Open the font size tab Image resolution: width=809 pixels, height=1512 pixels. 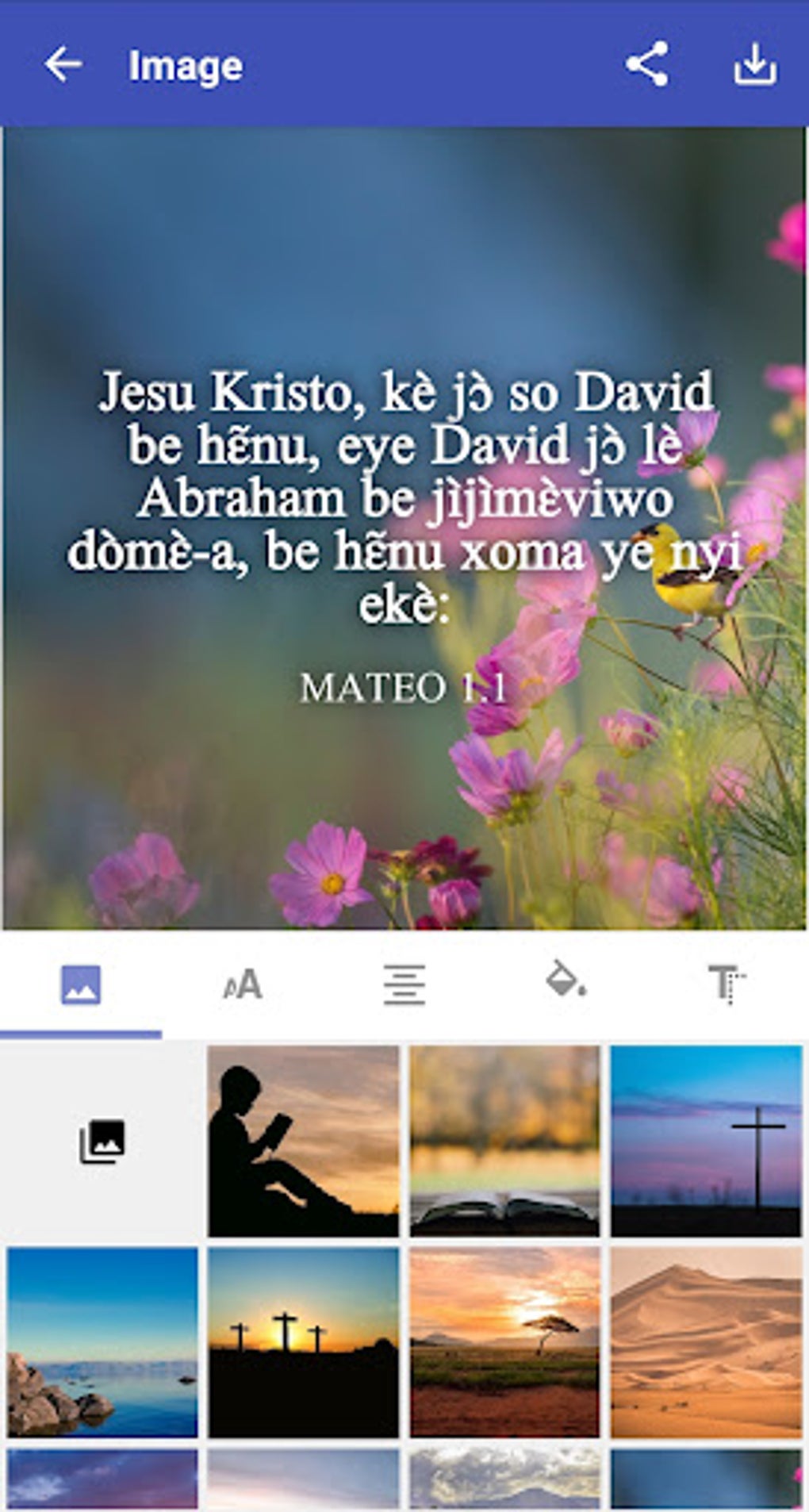(243, 985)
